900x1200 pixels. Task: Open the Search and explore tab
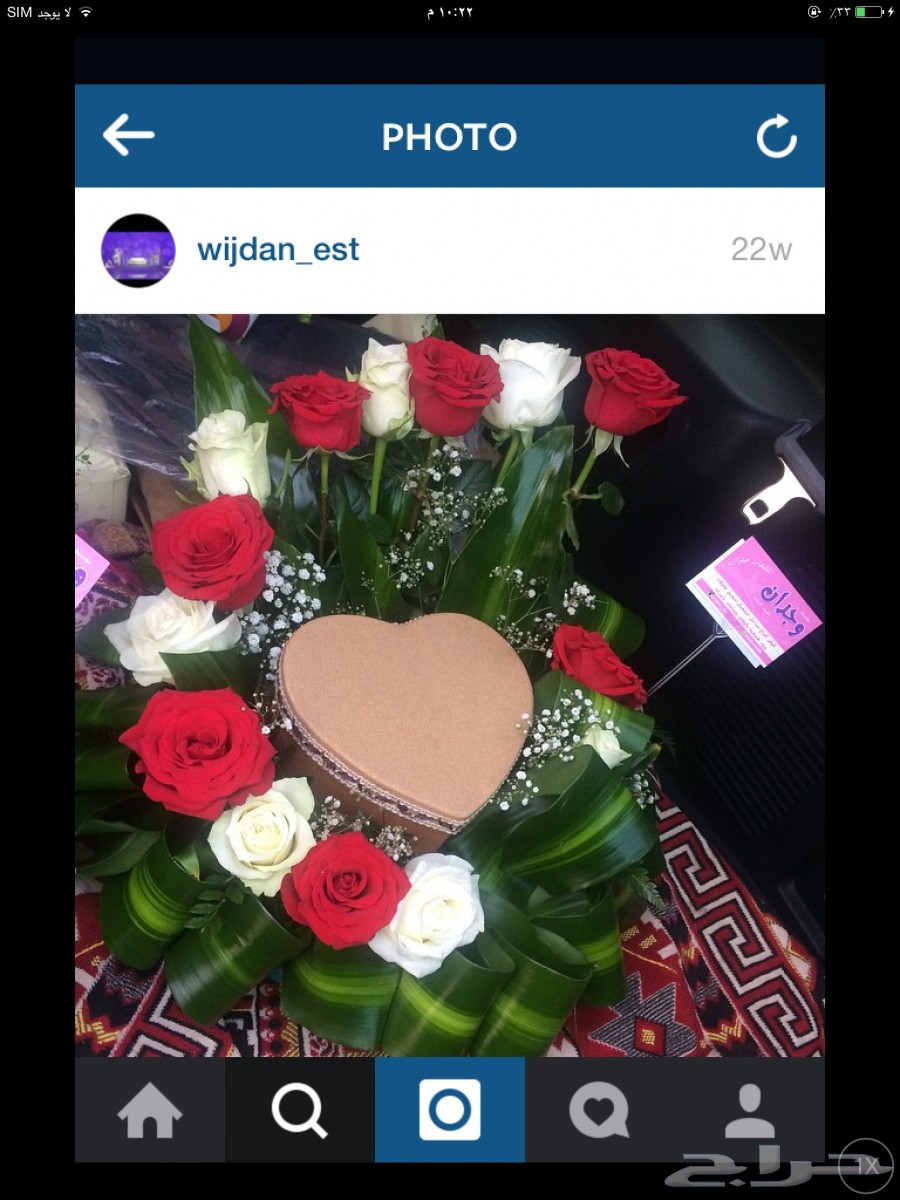[x=300, y=1110]
